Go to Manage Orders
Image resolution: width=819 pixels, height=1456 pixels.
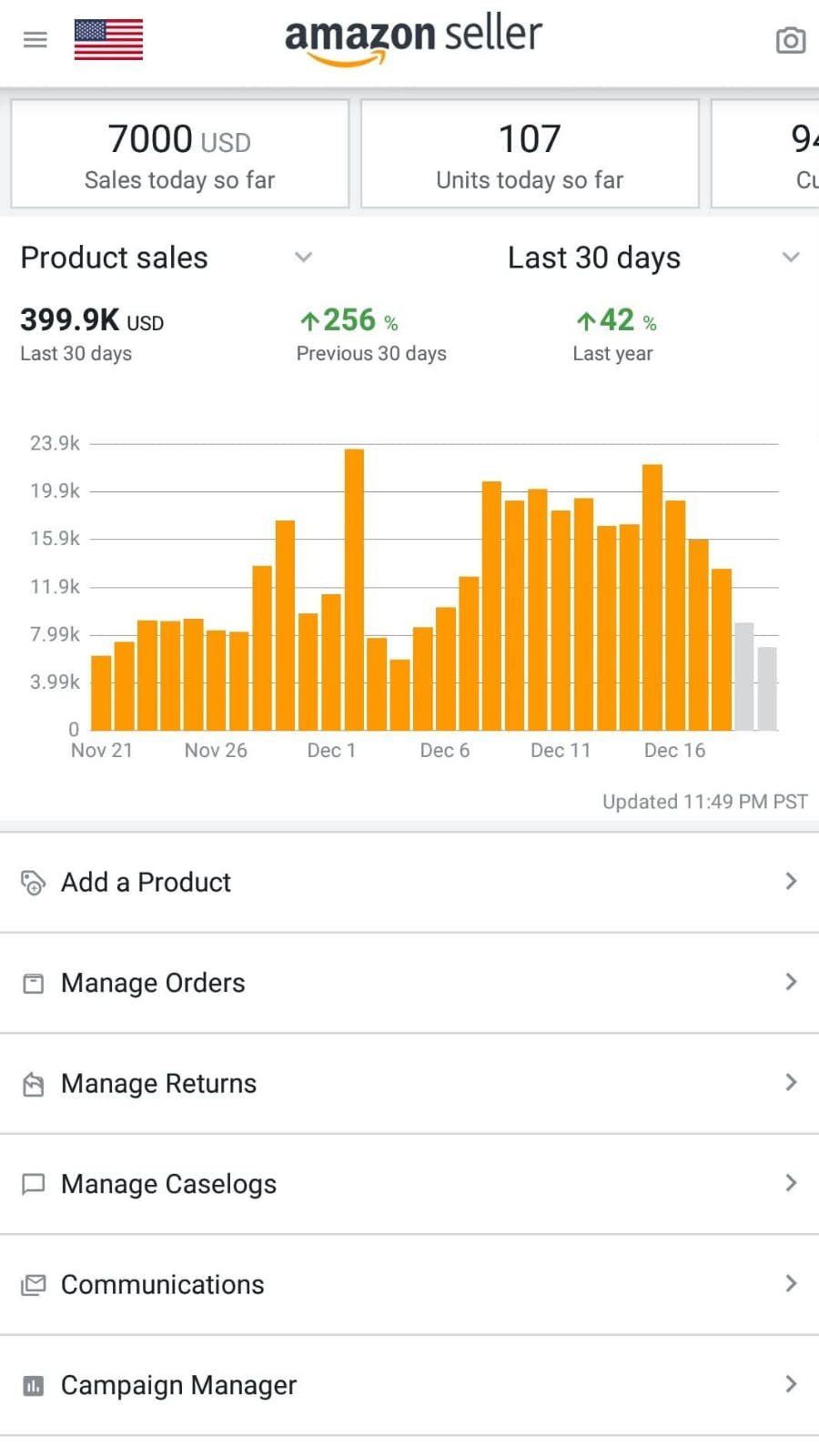tap(409, 983)
